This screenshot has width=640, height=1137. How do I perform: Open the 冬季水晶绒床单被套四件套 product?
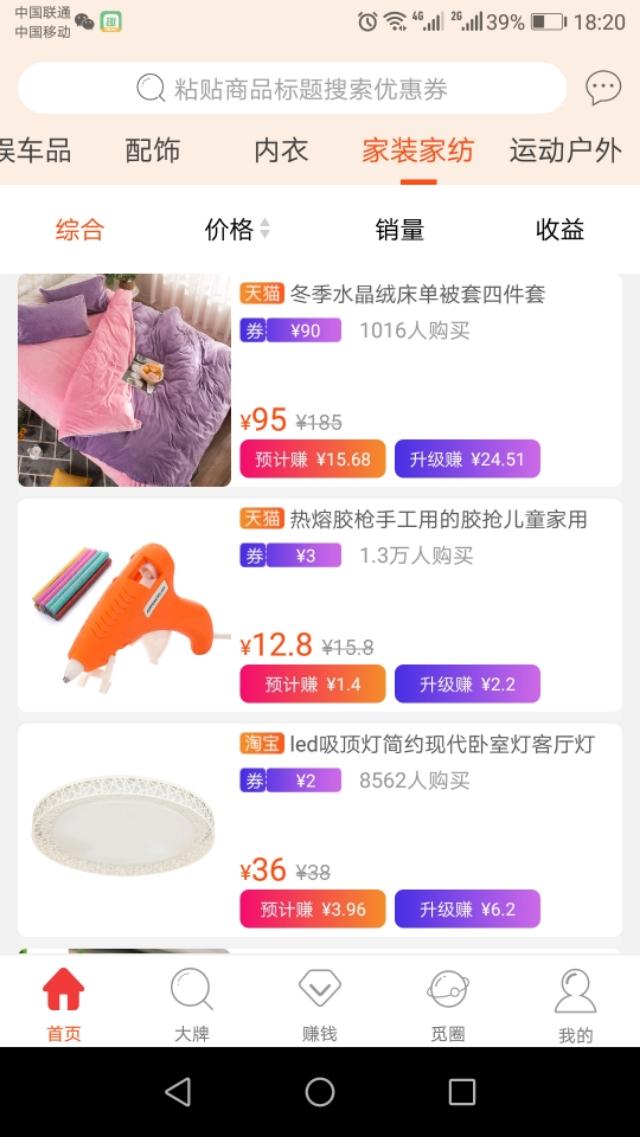tap(417, 295)
